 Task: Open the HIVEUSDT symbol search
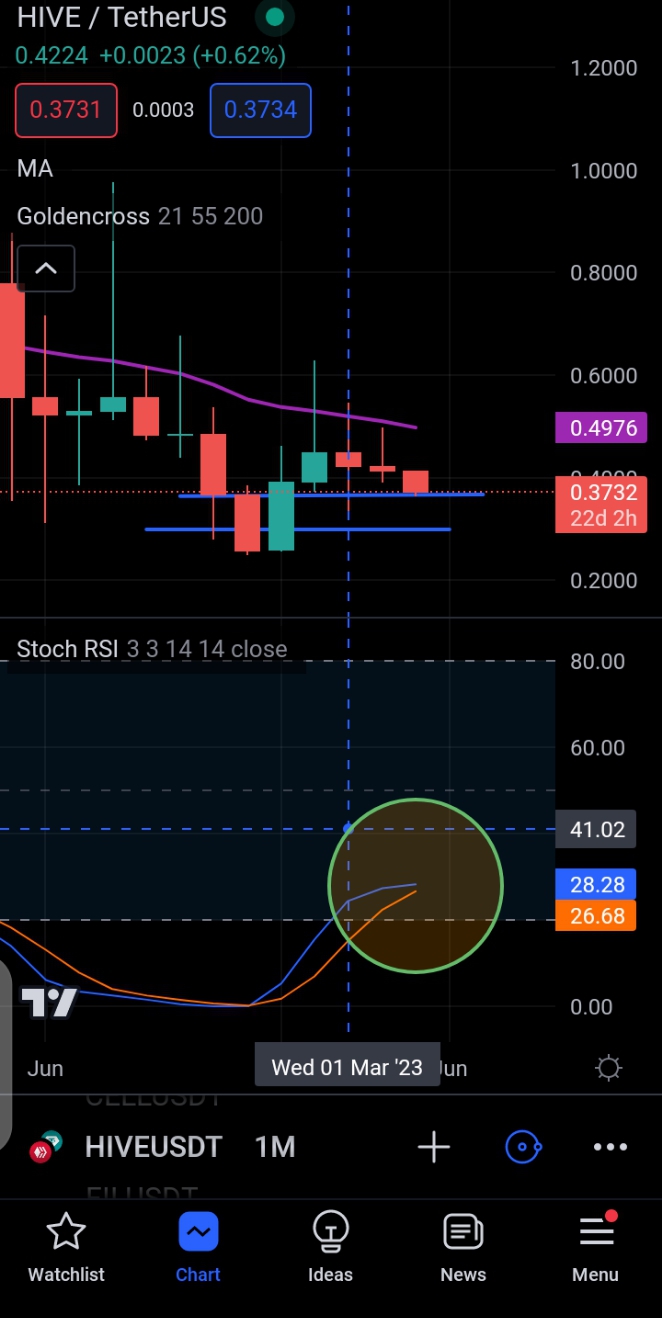(153, 1146)
